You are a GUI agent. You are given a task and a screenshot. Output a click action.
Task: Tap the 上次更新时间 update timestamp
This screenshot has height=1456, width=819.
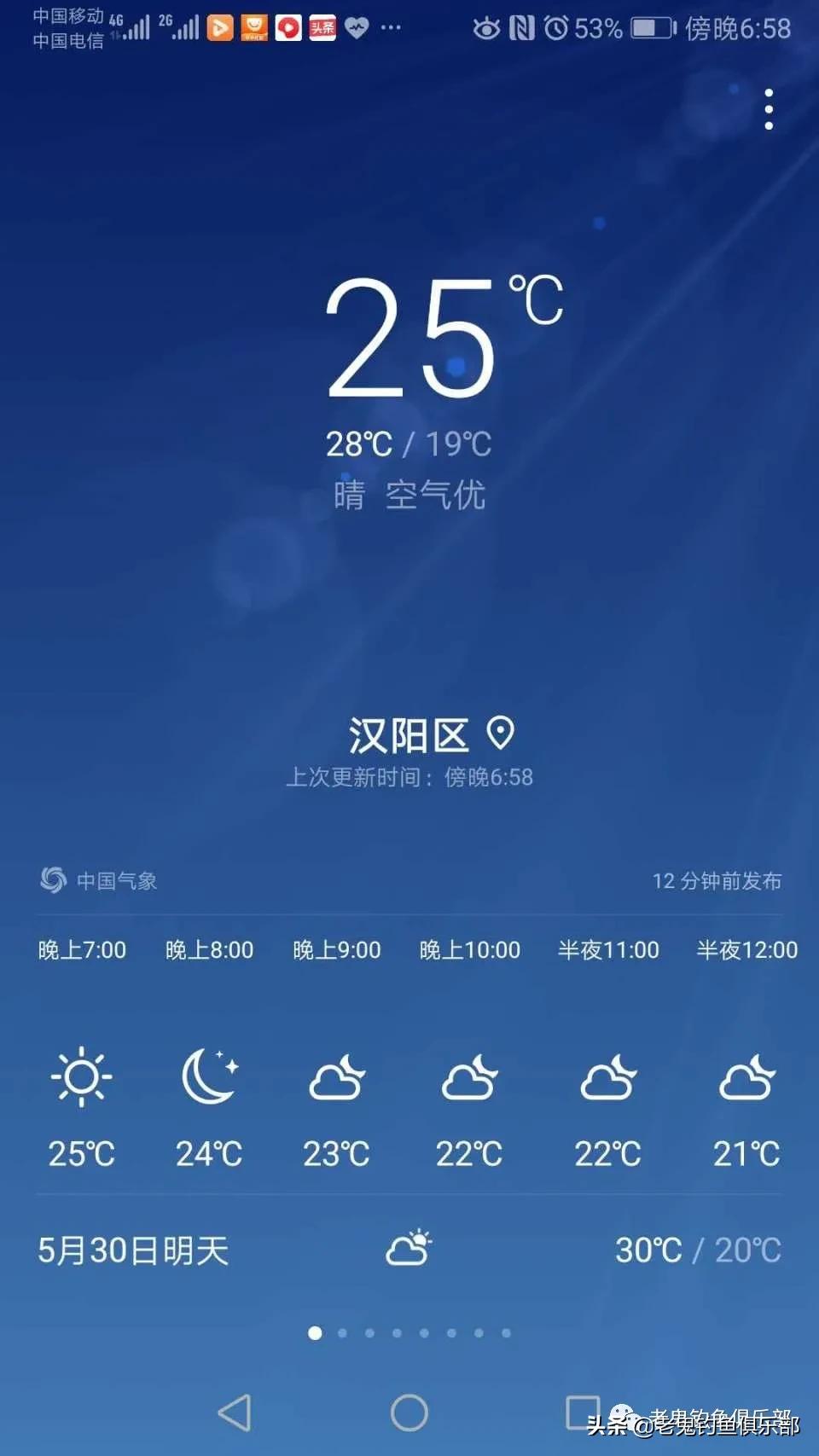[x=409, y=777]
